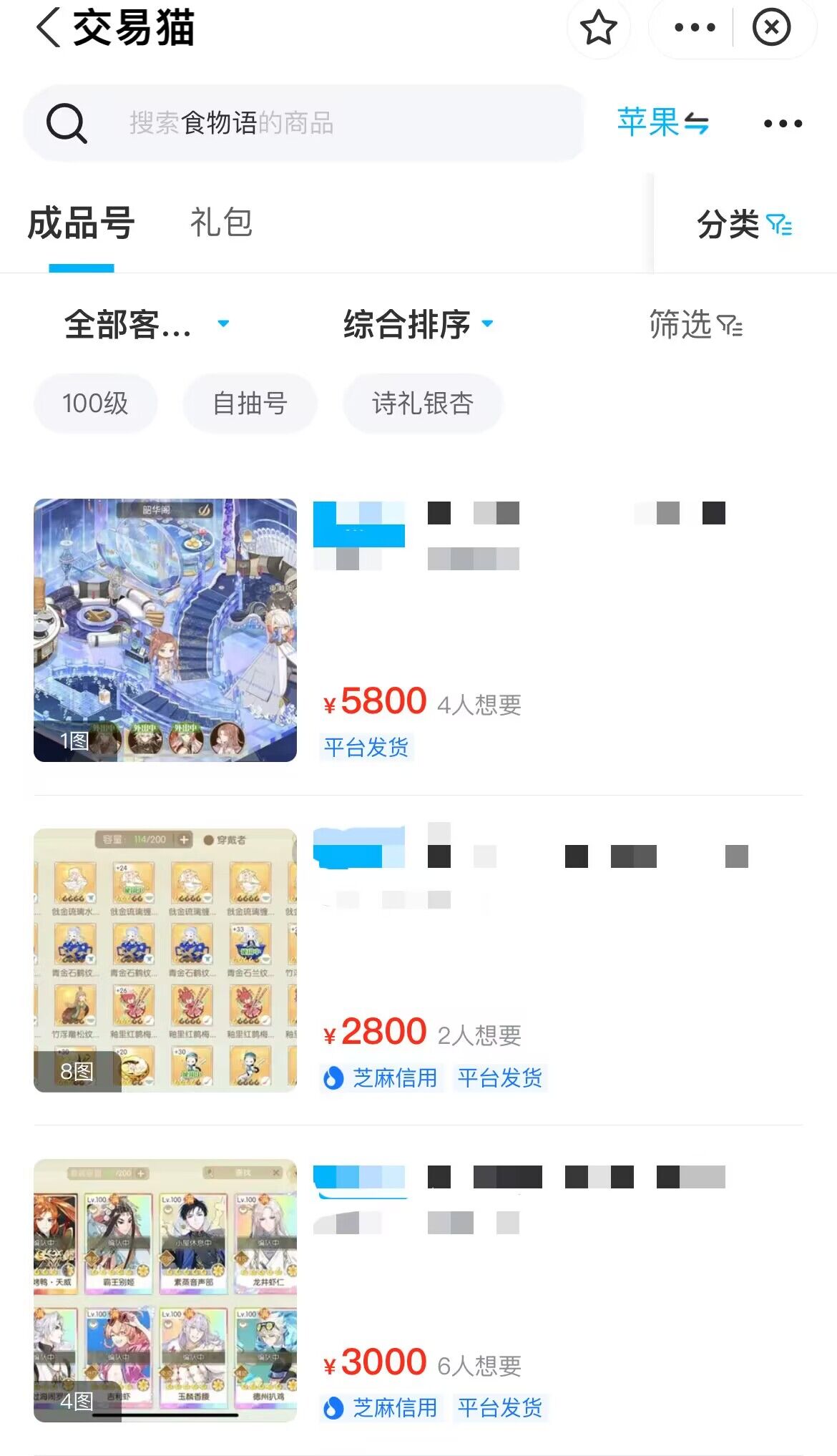837x1456 pixels.
Task: Open the 筛选 filter panel
Action: (x=695, y=326)
